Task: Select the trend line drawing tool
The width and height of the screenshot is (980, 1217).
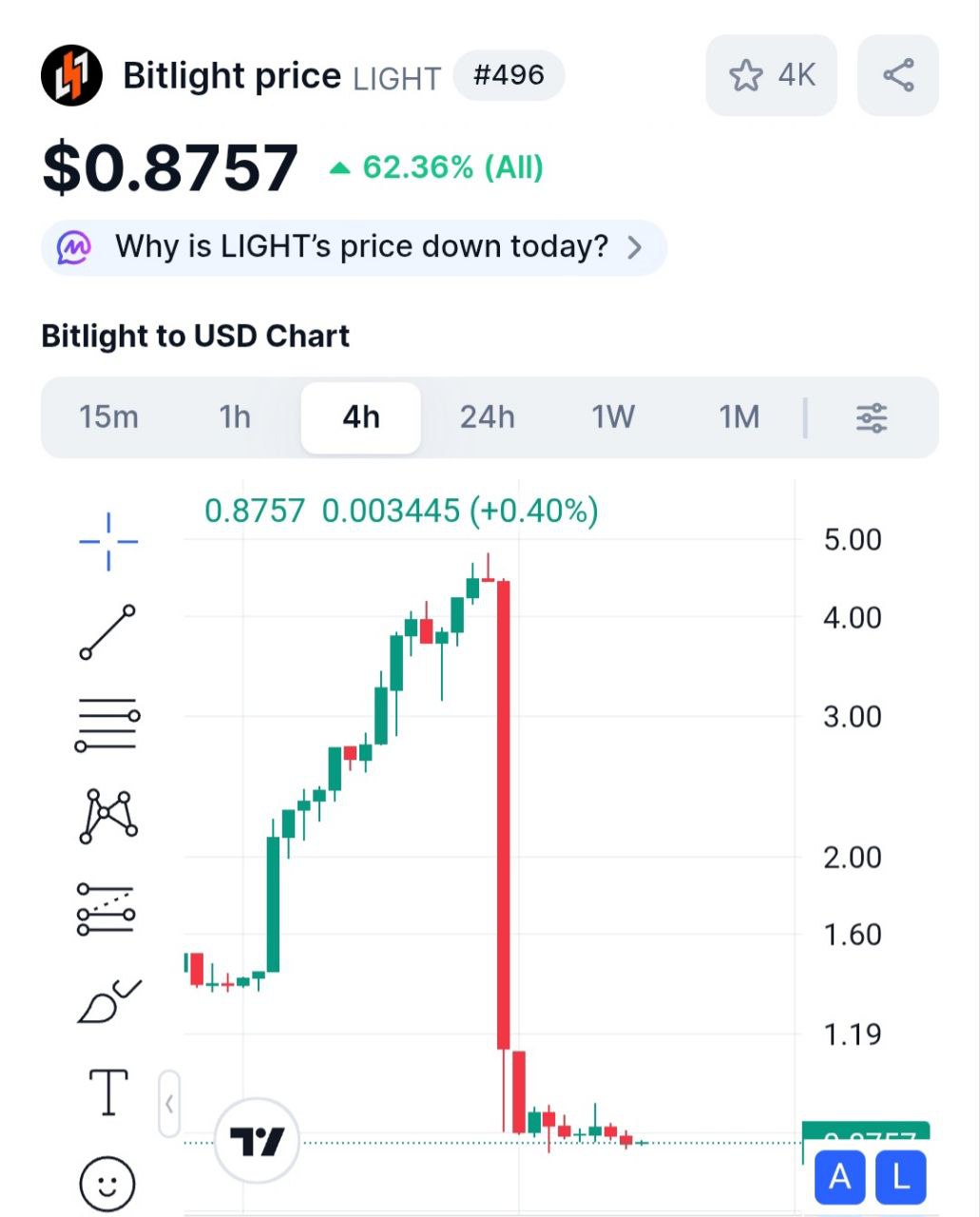Action: click(x=107, y=632)
